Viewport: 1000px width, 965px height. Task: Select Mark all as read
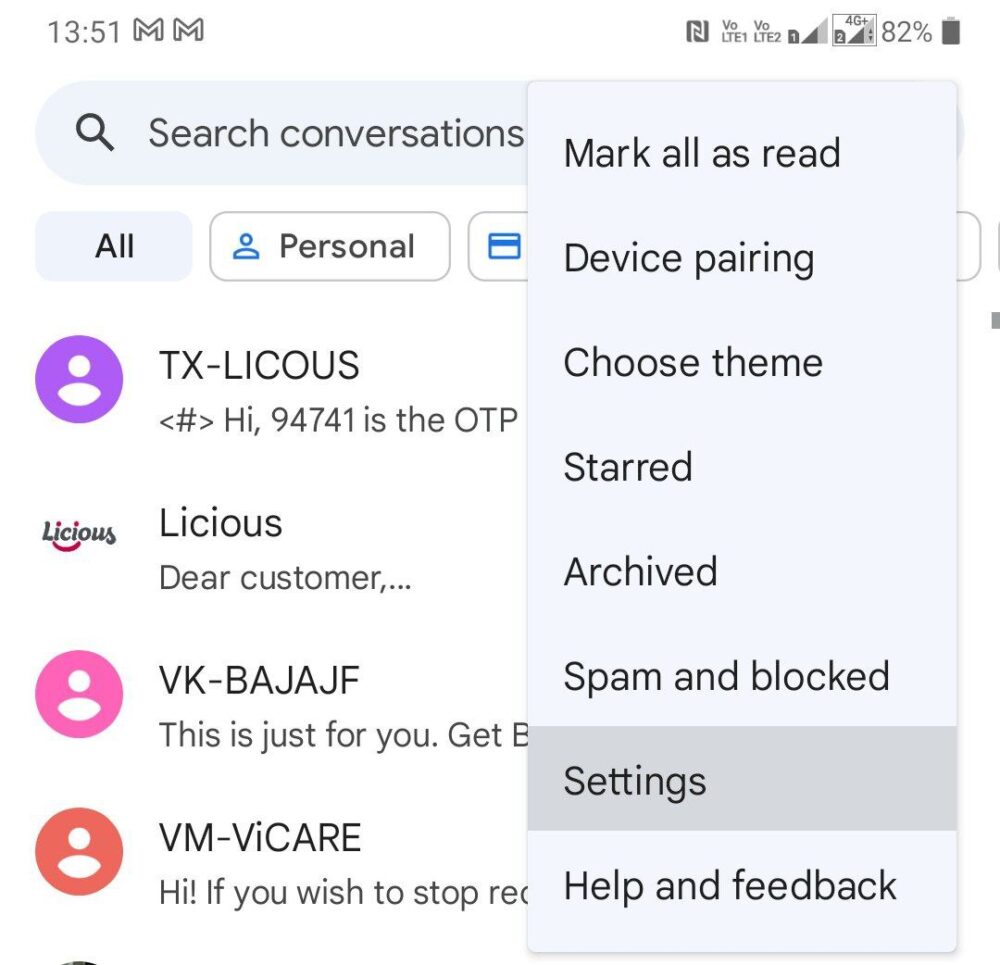[x=742, y=154]
